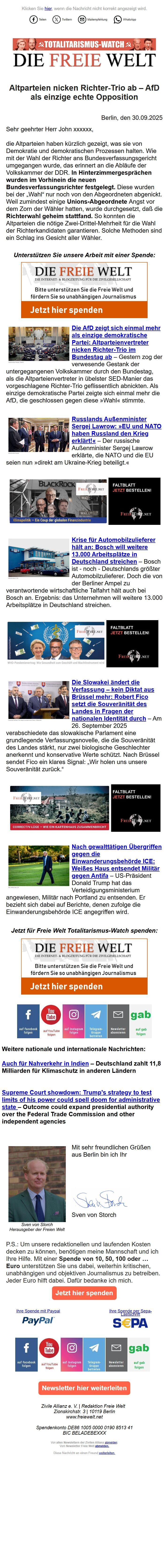164x1568 pixels.
Task: Open the article about AfD and the Richter-Trio
Action: (115, 342)
